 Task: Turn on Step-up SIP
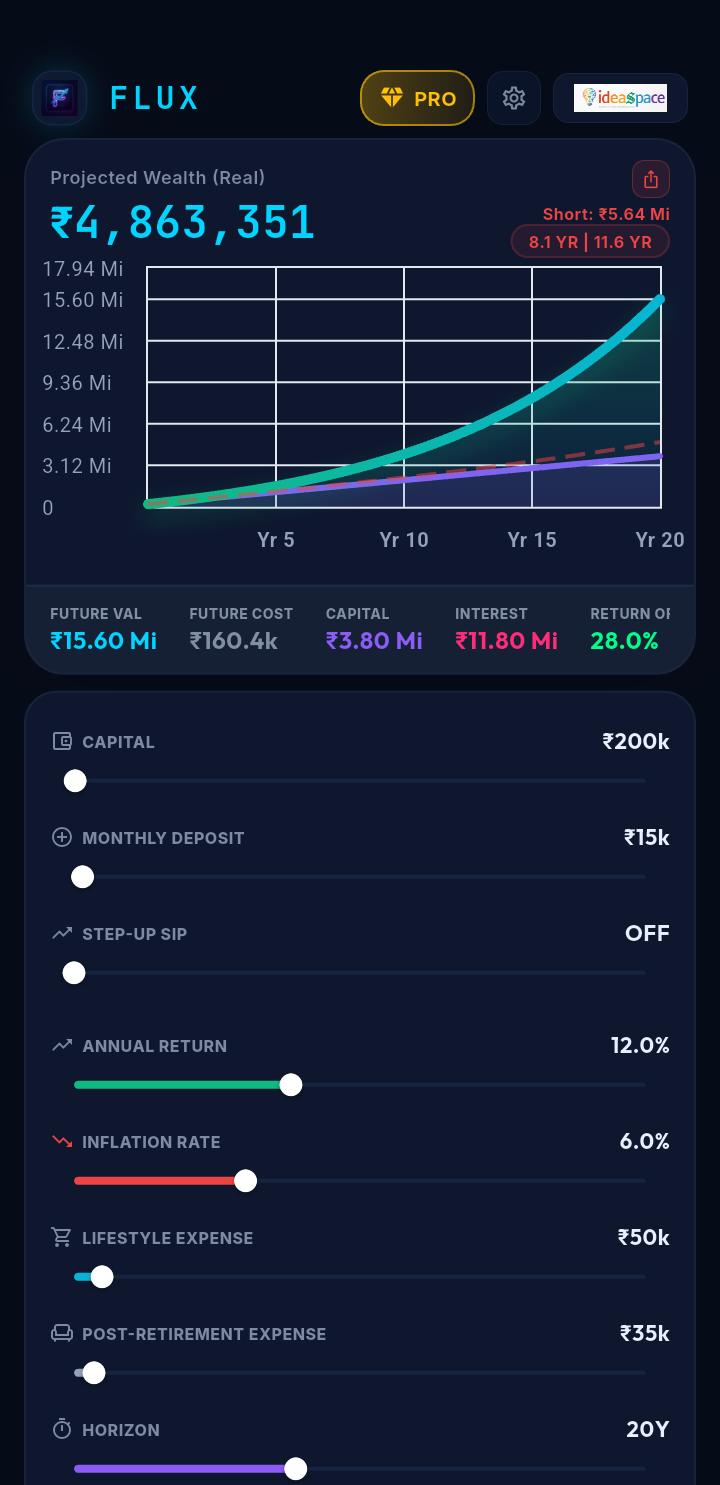[74, 972]
